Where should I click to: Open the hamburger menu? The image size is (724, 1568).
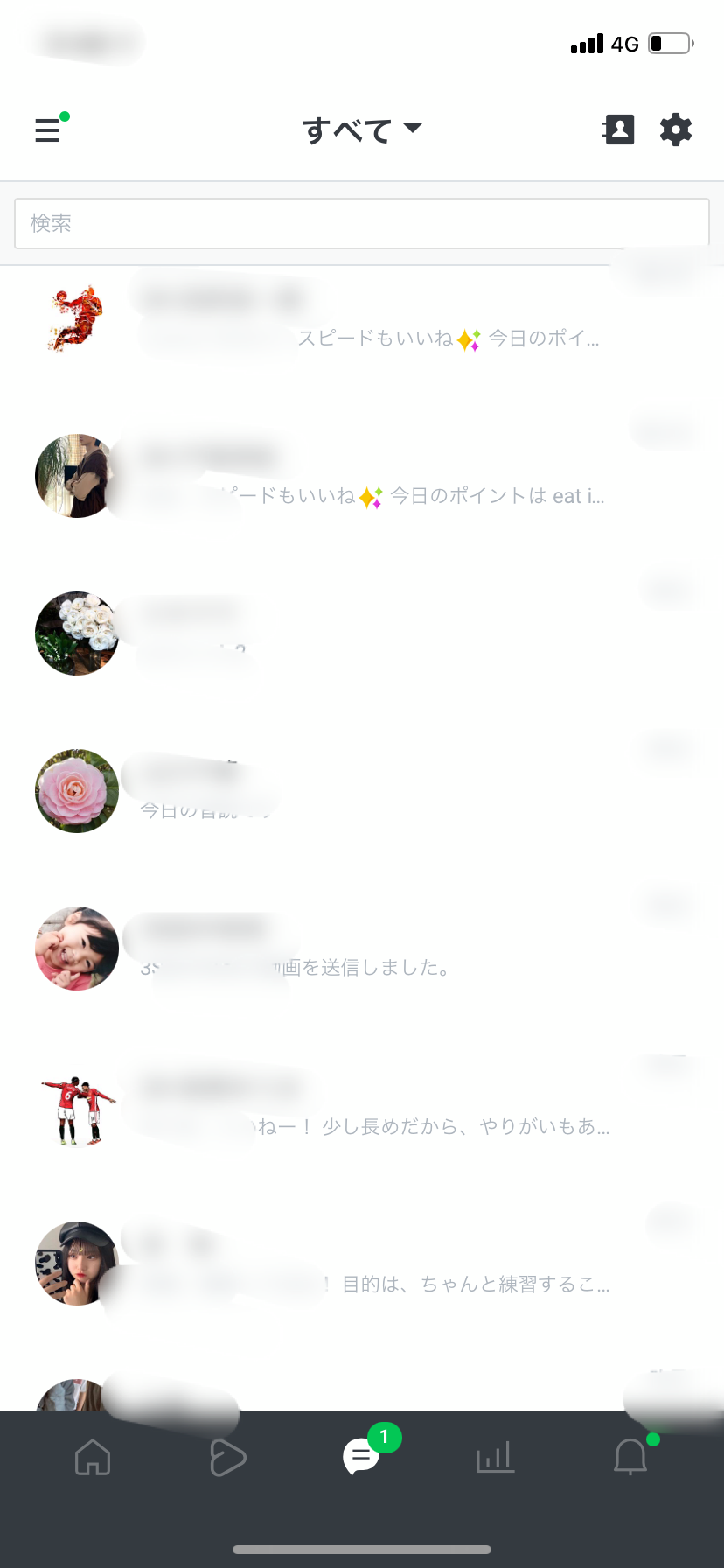48,130
